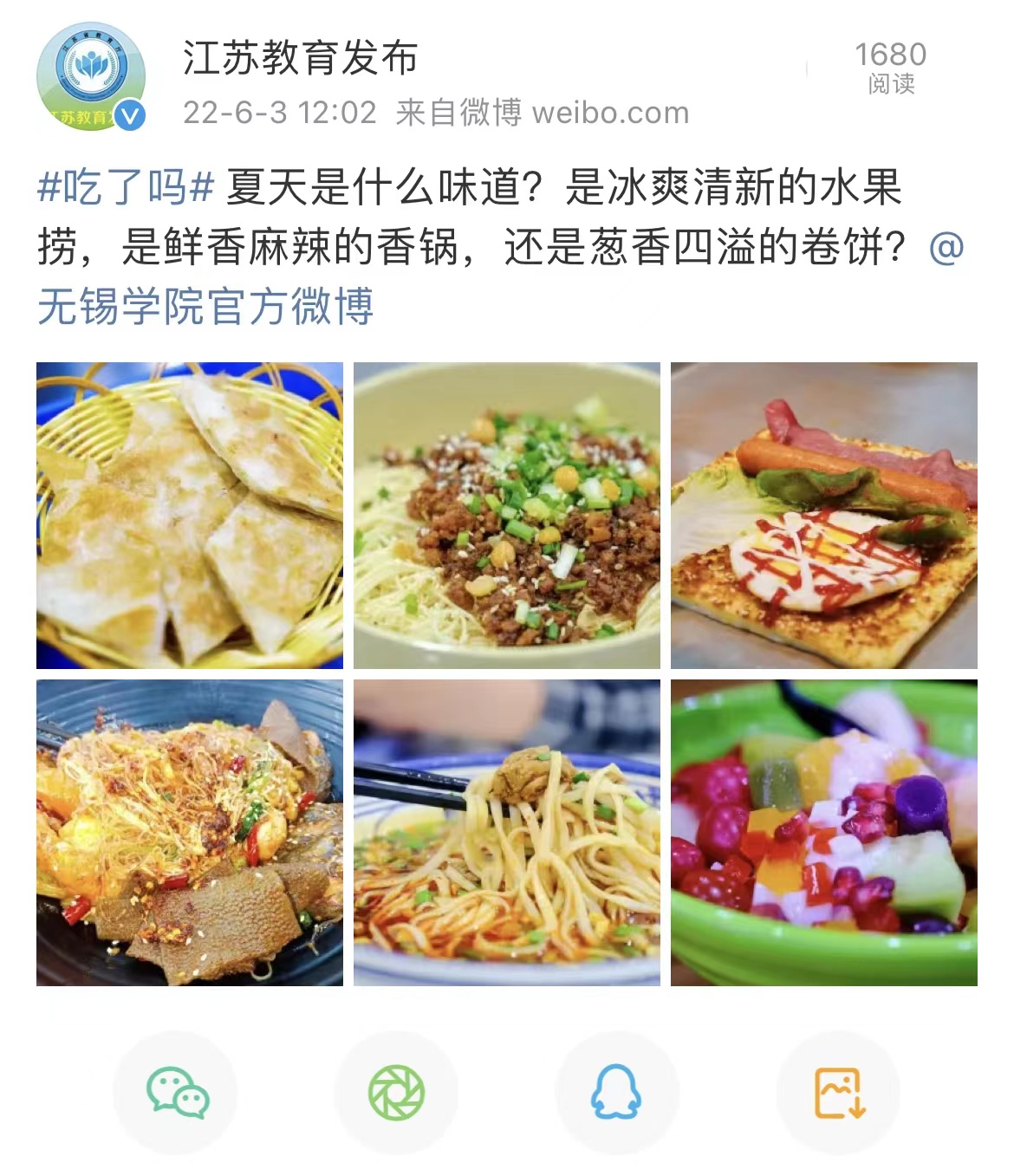This screenshot has width=1014, height=1176.
Task: Save the post as an image
Action: tap(838, 1092)
